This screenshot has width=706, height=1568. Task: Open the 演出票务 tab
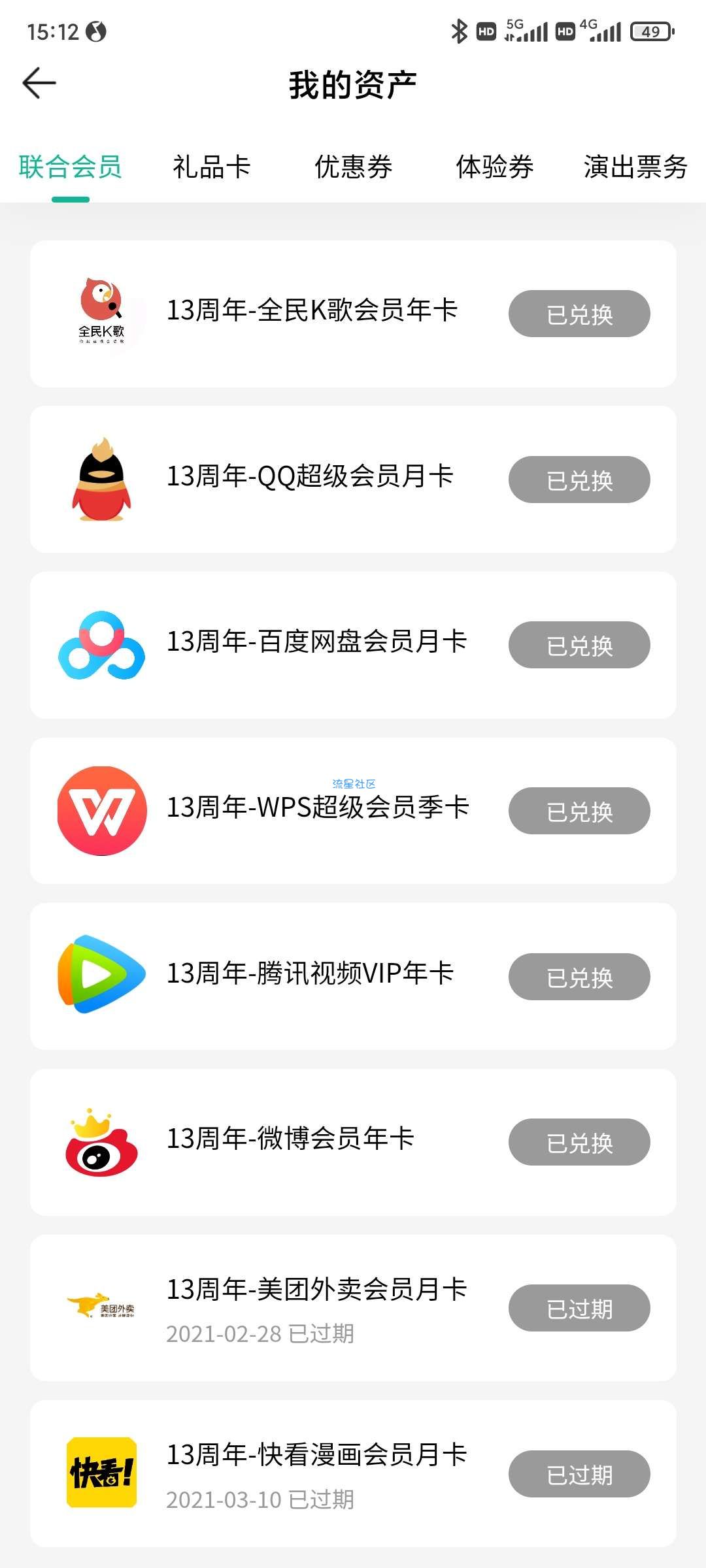[x=636, y=167]
